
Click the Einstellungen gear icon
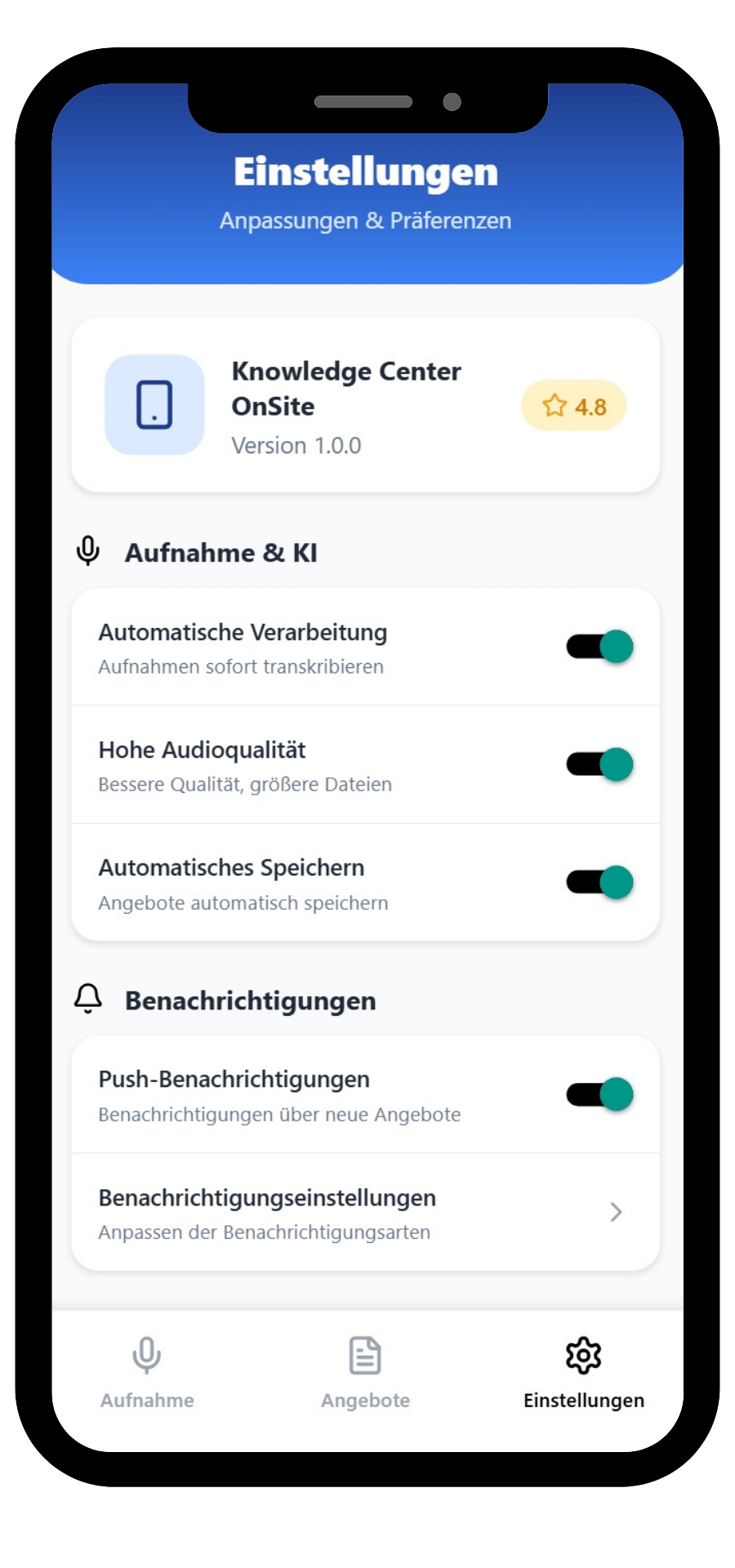(583, 1355)
